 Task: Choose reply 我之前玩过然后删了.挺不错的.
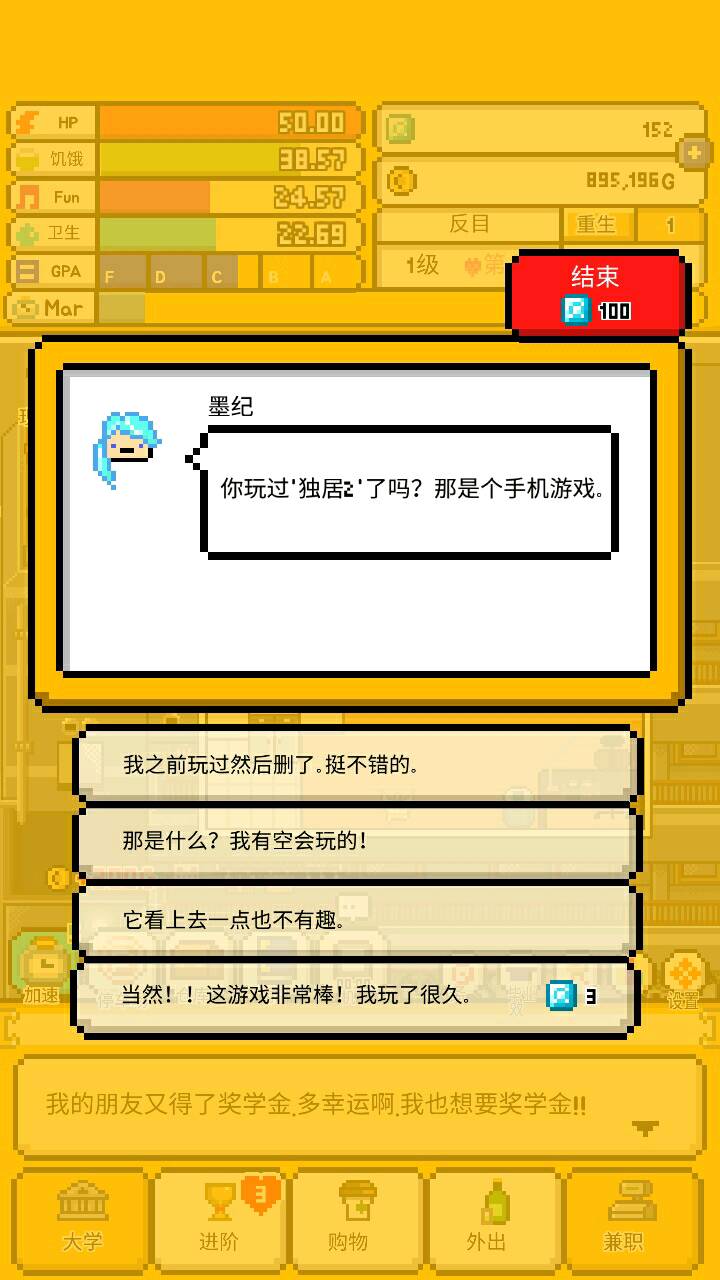click(356, 766)
